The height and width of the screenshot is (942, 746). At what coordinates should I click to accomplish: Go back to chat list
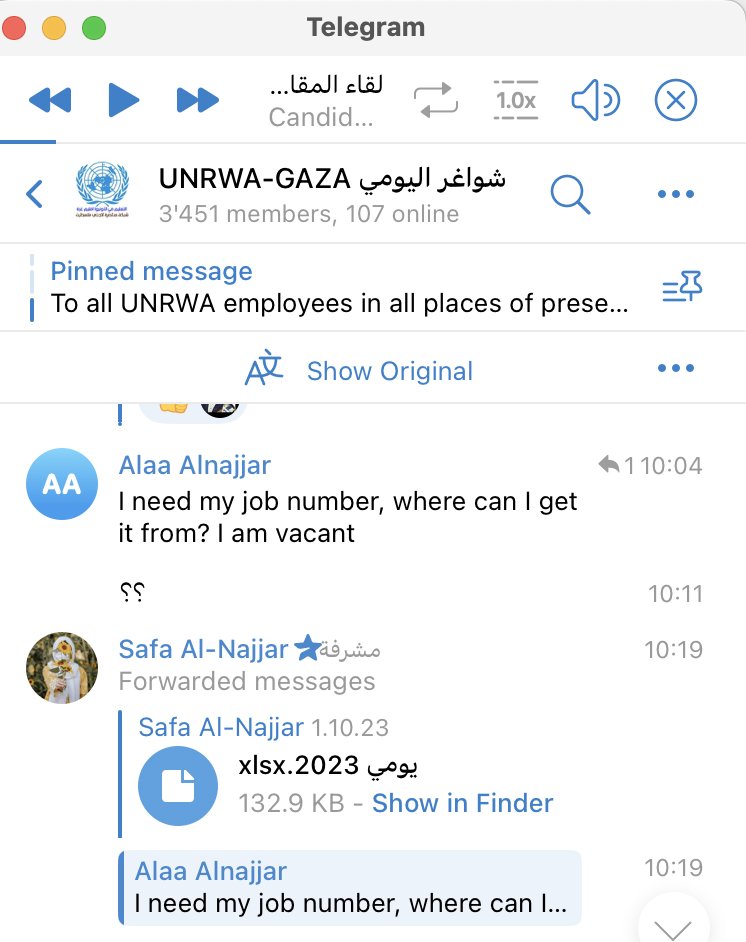(35, 194)
